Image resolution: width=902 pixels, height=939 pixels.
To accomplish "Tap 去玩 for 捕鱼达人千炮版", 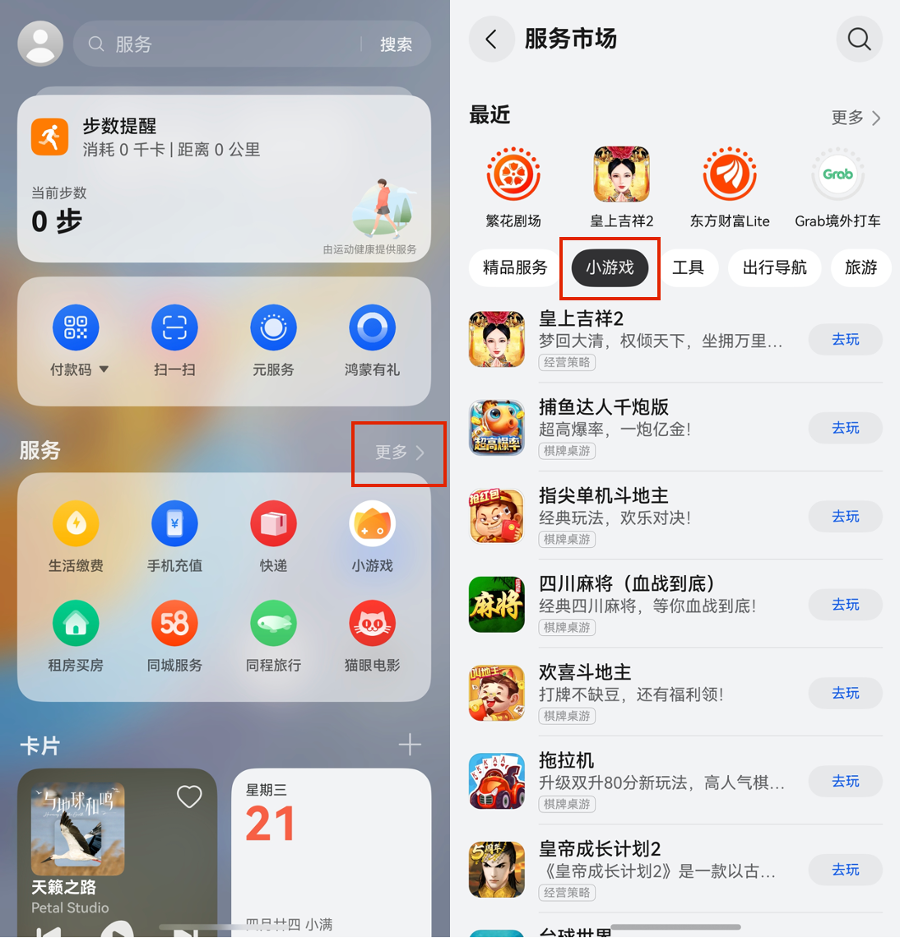I will [x=845, y=428].
